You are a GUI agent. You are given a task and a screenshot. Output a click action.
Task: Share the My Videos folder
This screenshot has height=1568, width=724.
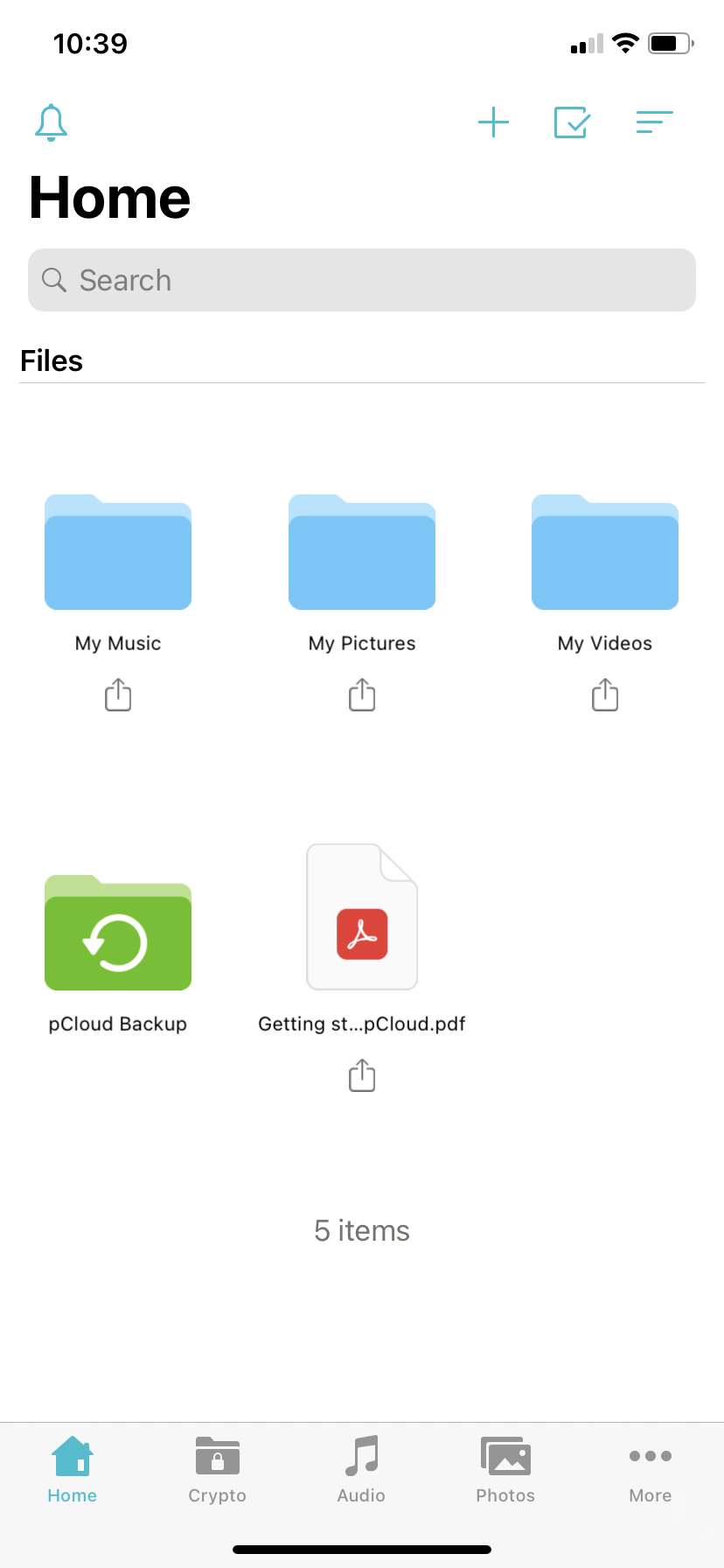click(605, 696)
